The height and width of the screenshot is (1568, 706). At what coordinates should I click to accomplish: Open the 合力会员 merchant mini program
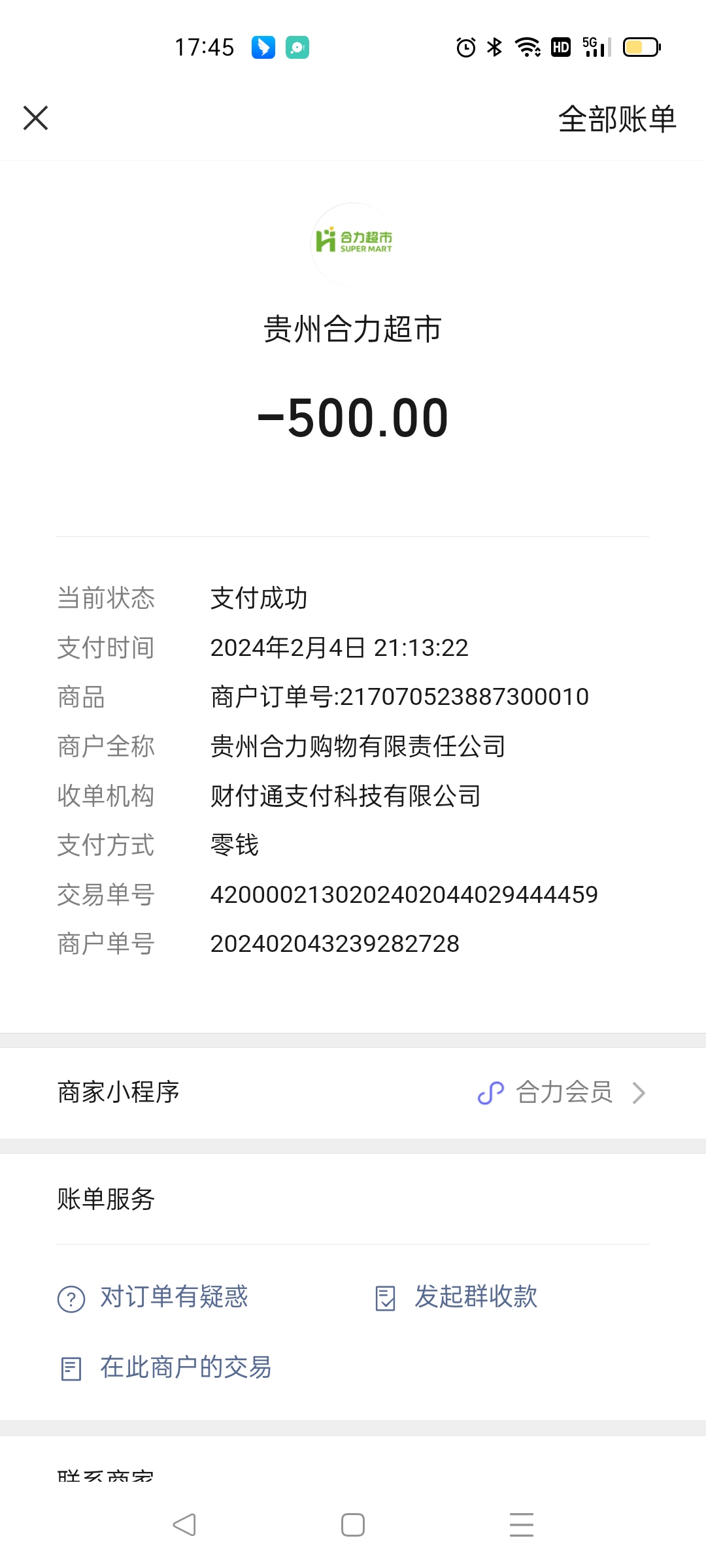tap(562, 1092)
